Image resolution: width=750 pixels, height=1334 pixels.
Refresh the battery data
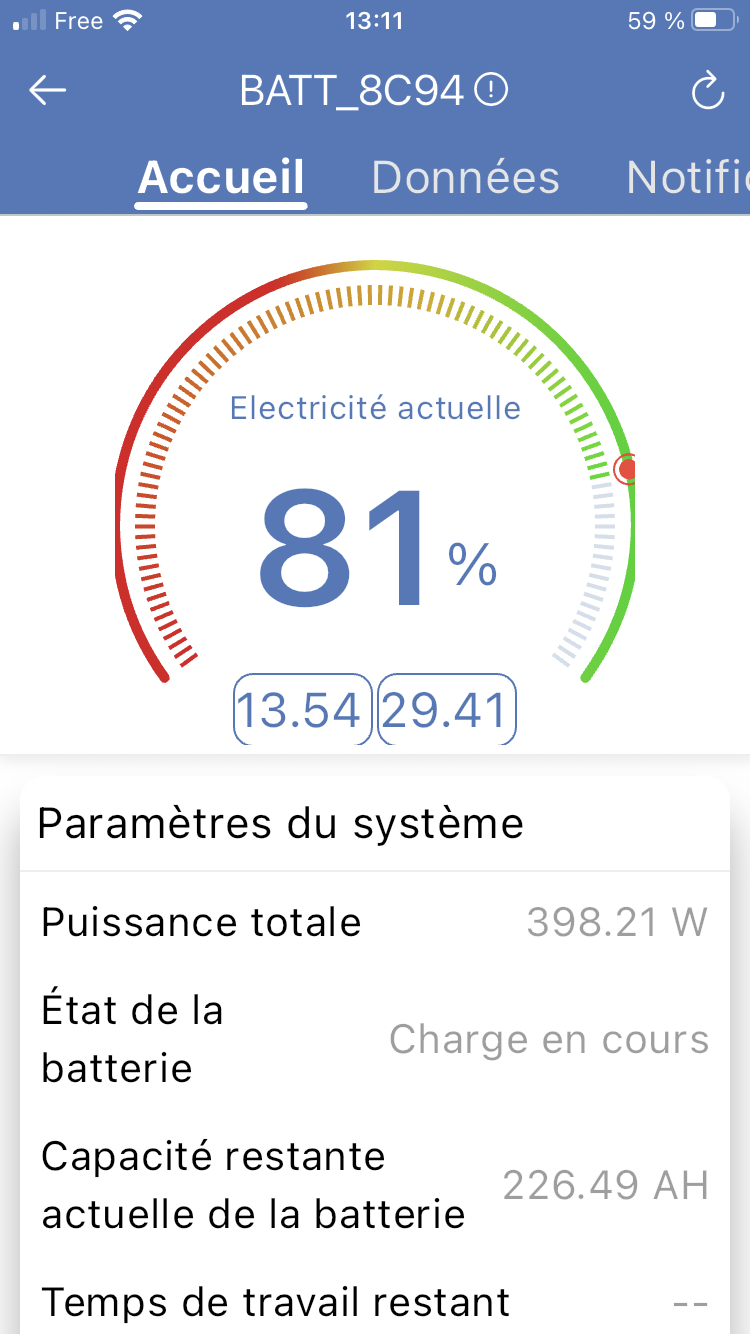click(x=707, y=92)
